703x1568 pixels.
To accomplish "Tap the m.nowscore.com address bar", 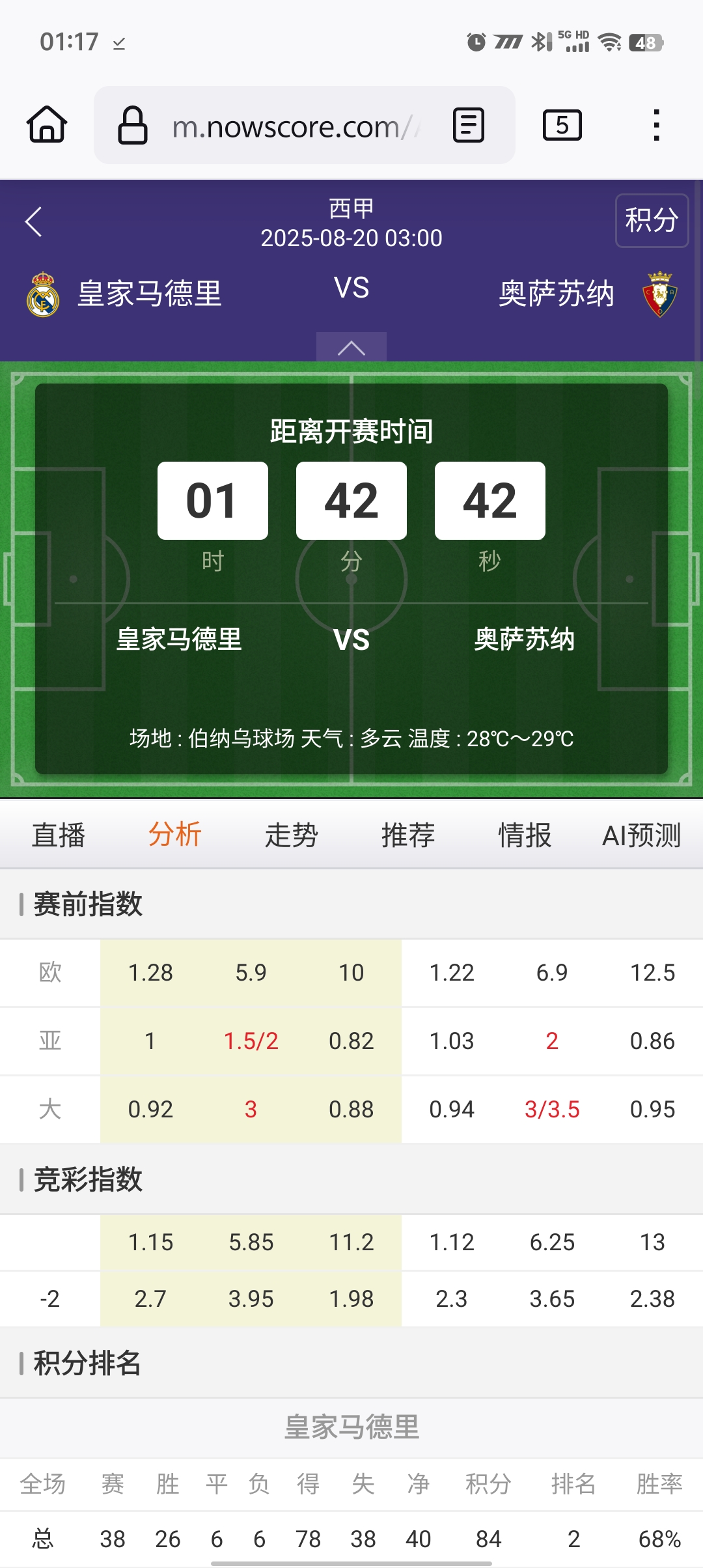I will click(286, 126).
